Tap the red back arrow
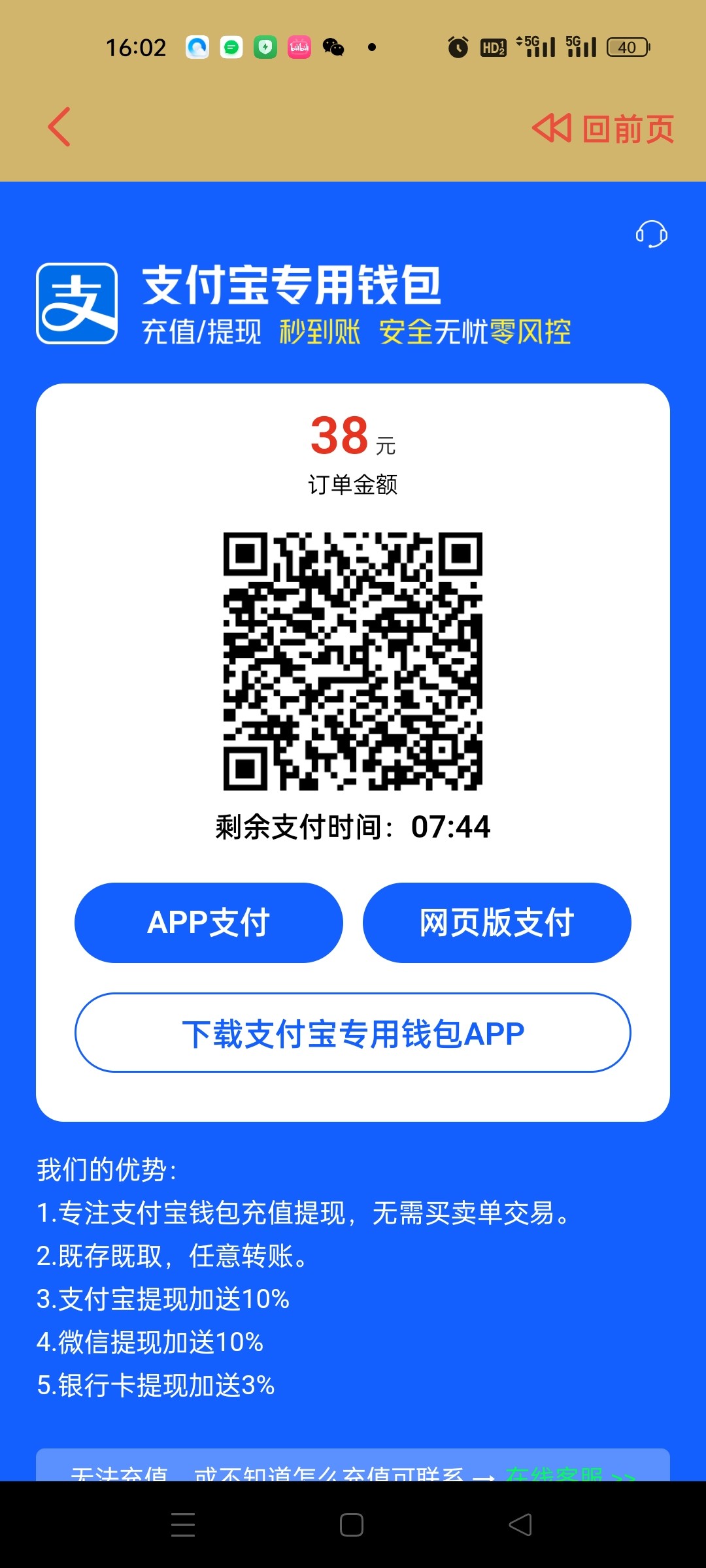The width and height of the screenshot is (706, 1568). click(x=59, y=127)
